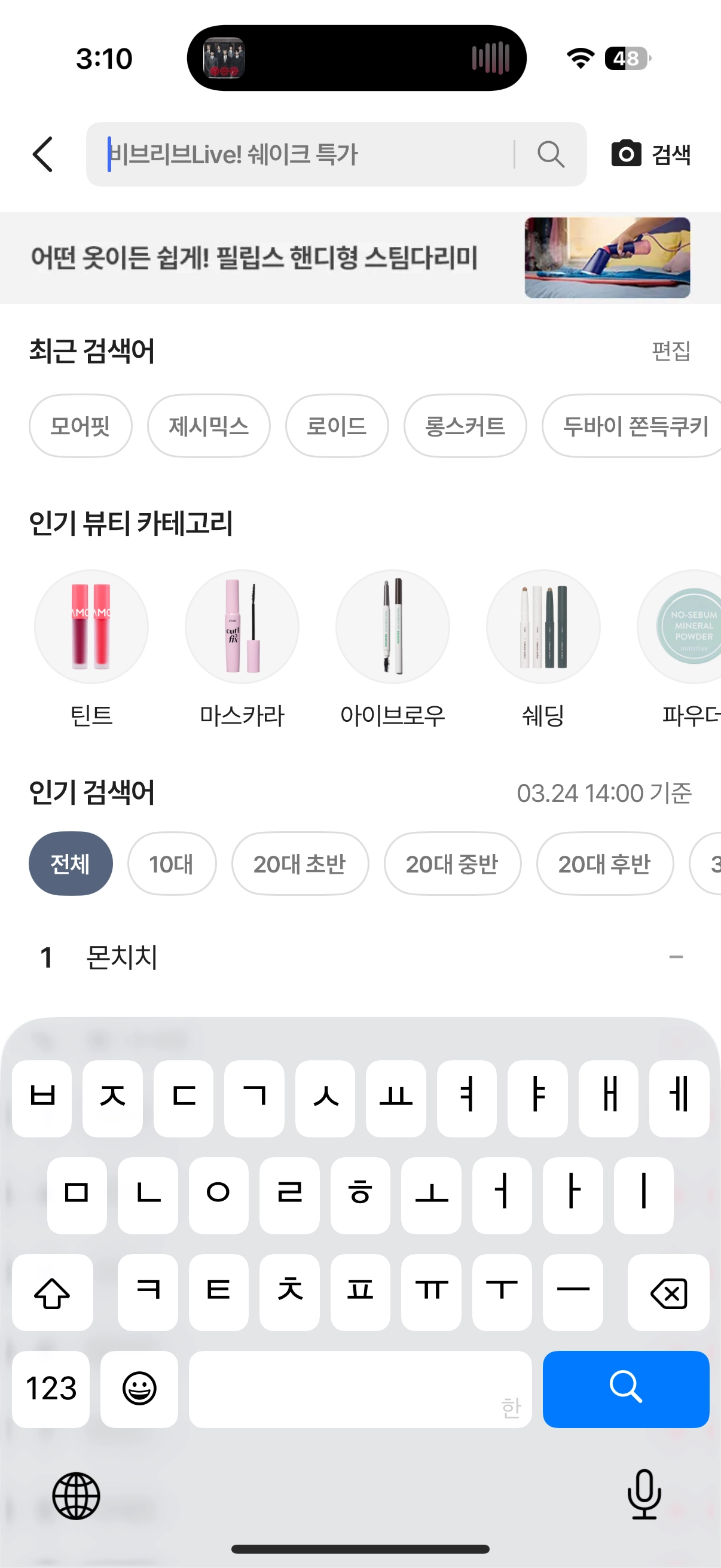Search again for 모어핏

[x=80, y=425]
